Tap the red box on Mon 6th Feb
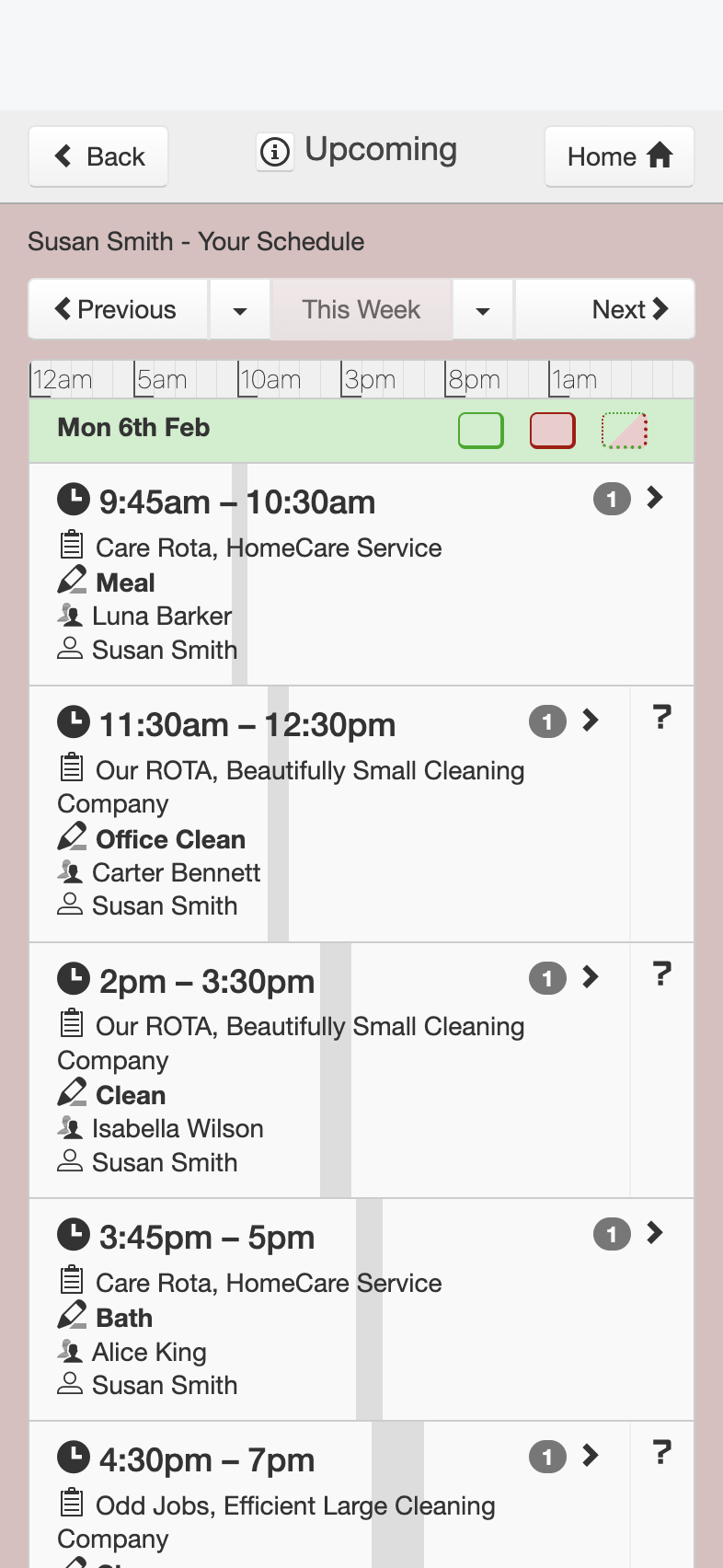Image resolution: width=723 pixels, height=1568 pixels. pos(553,430)
